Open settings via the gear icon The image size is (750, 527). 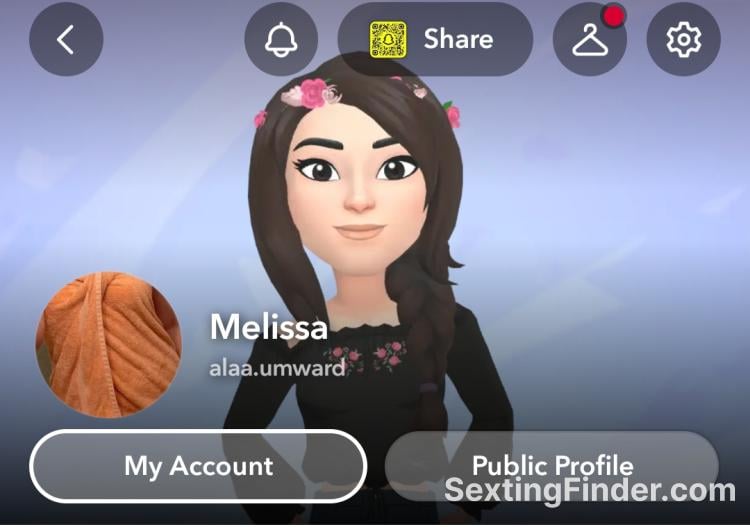[684, 40]
